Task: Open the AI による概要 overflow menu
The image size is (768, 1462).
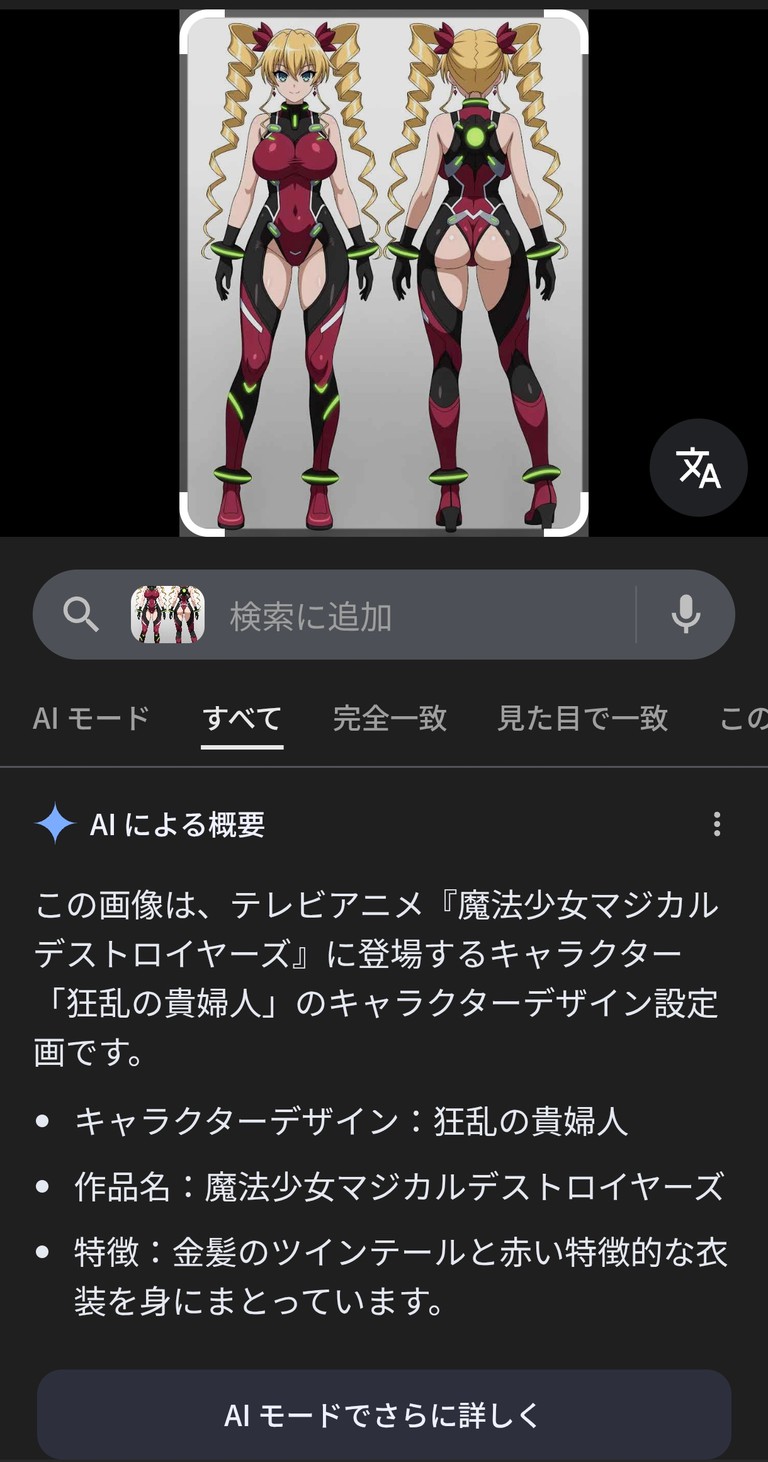Action: point(716,824)
